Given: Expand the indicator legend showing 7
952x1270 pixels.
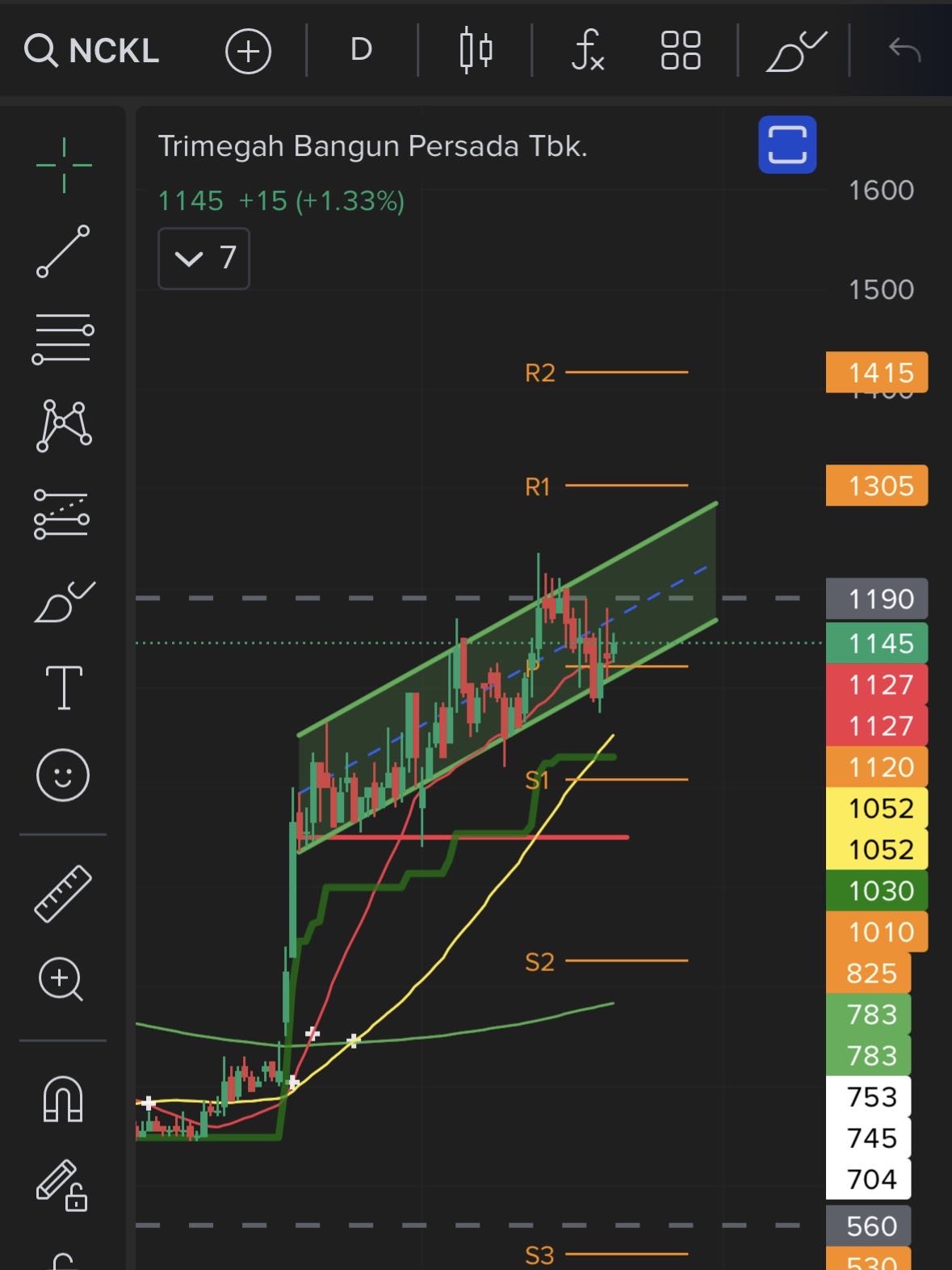Looking at the screenshot, I should [204, 259].
